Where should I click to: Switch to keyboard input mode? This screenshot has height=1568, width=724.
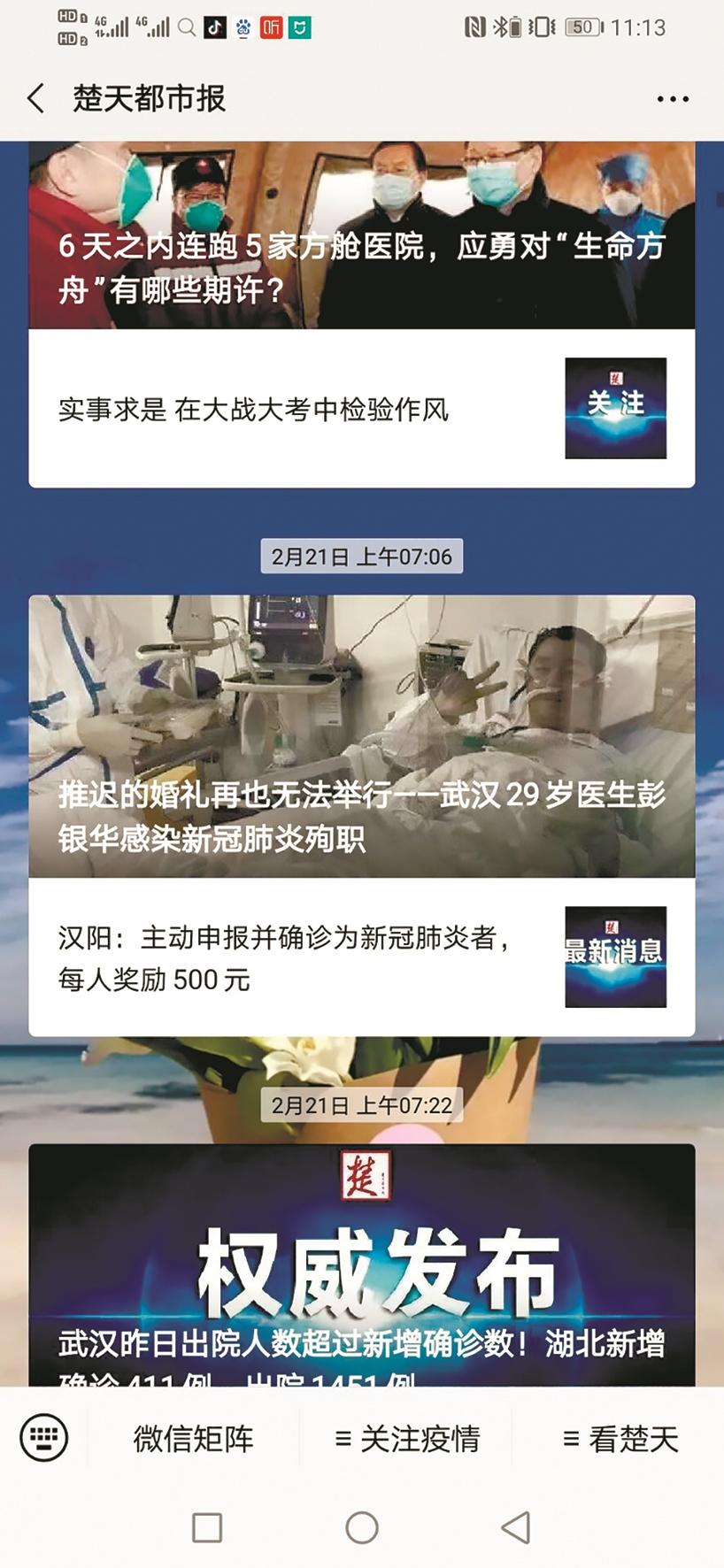[43, 1438]
